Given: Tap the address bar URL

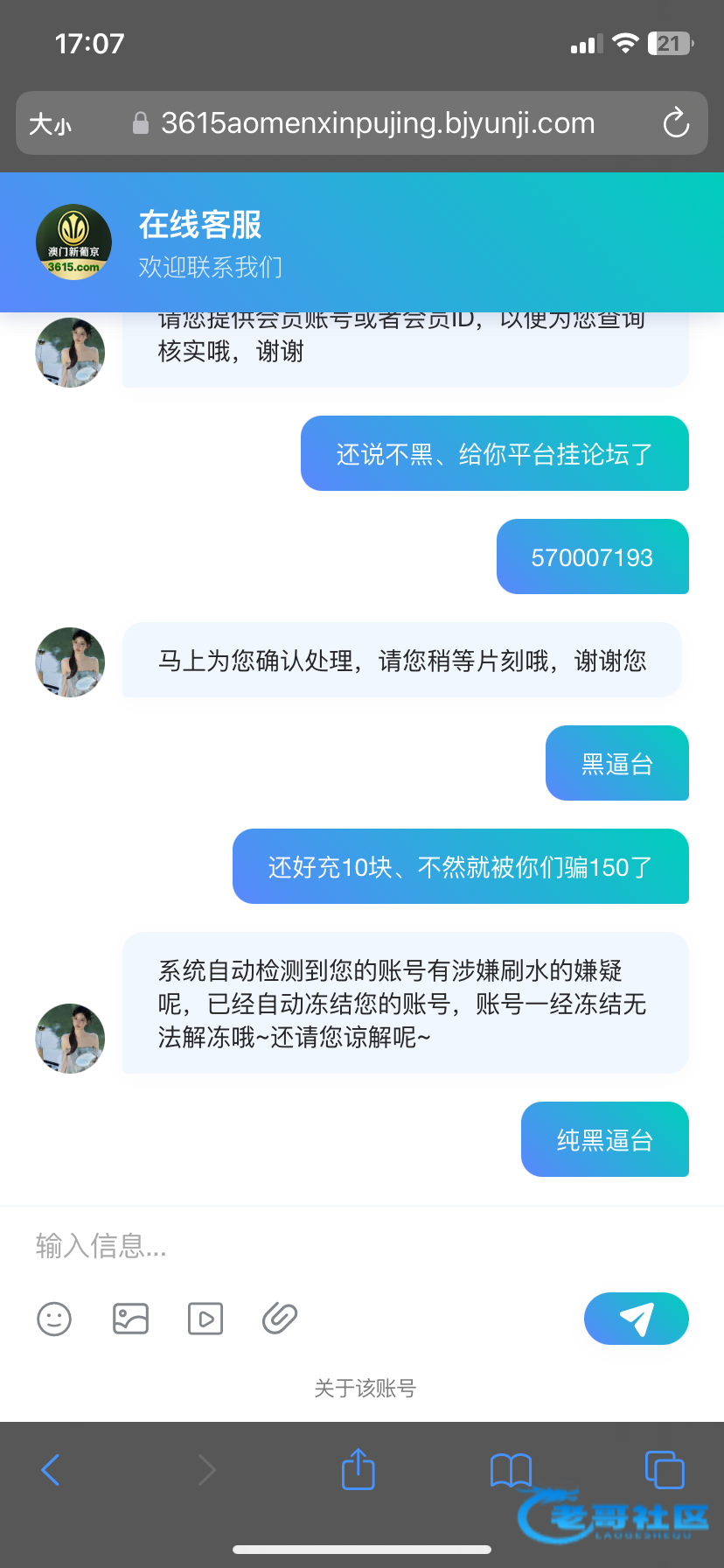Looking at the screenshot, I should click(376, 123).
